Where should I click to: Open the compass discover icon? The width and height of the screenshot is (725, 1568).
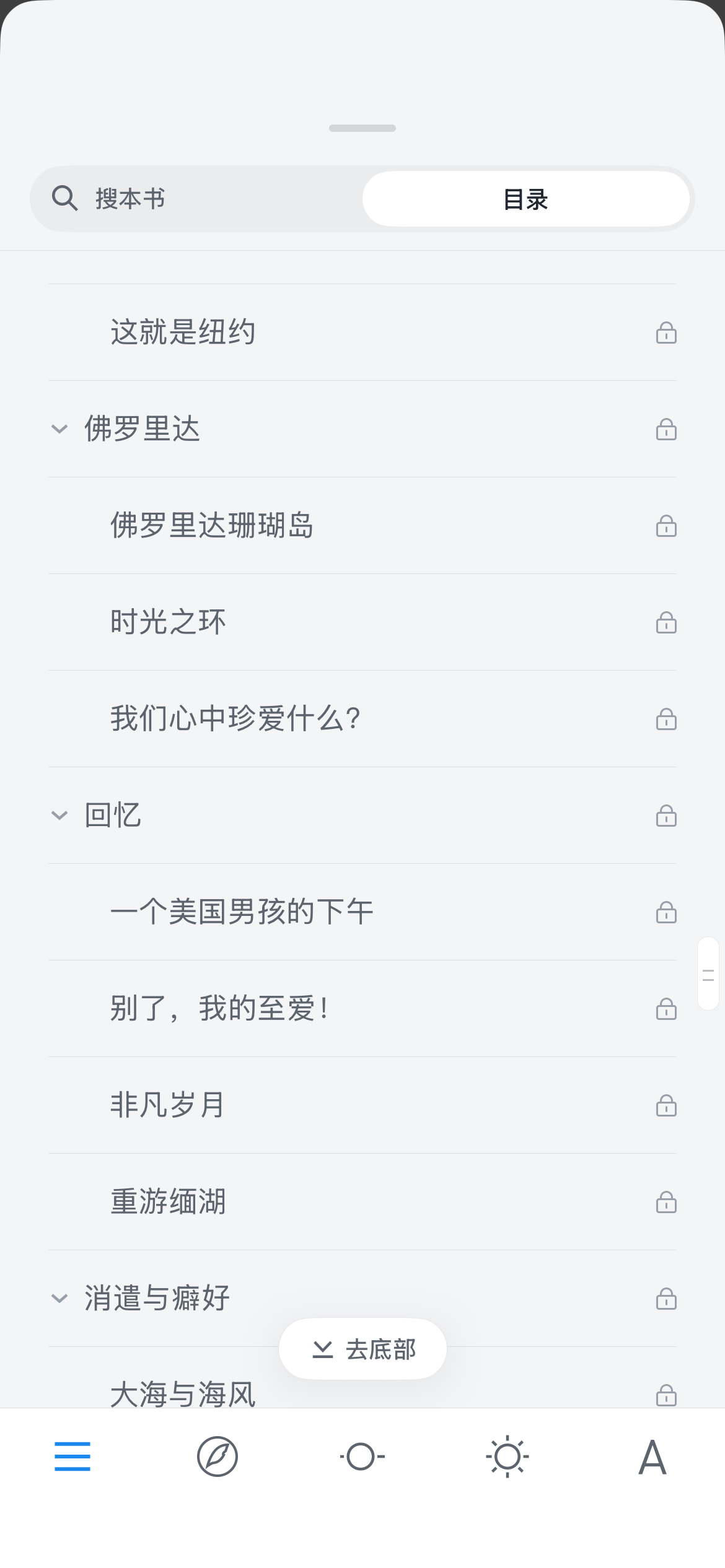217,1457
